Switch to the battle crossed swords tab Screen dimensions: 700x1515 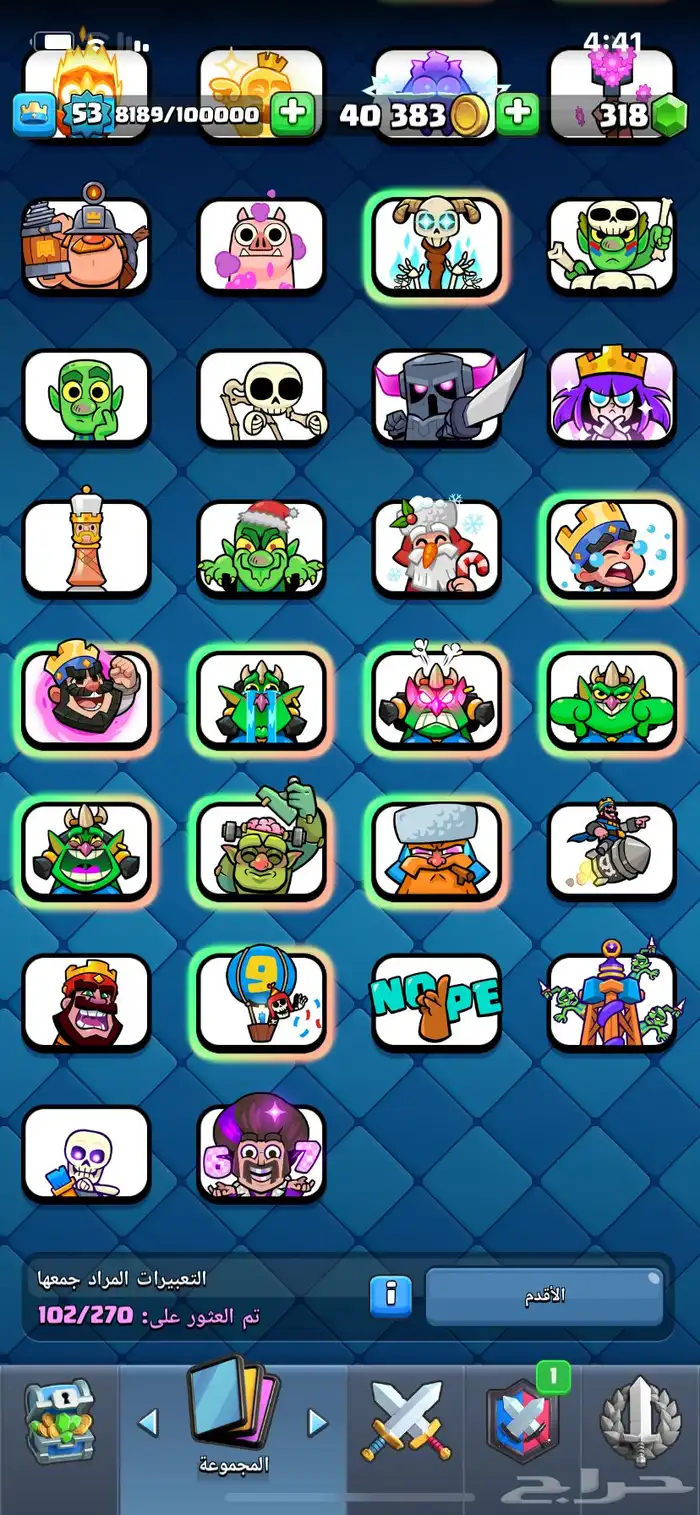tap(407, 1420)
